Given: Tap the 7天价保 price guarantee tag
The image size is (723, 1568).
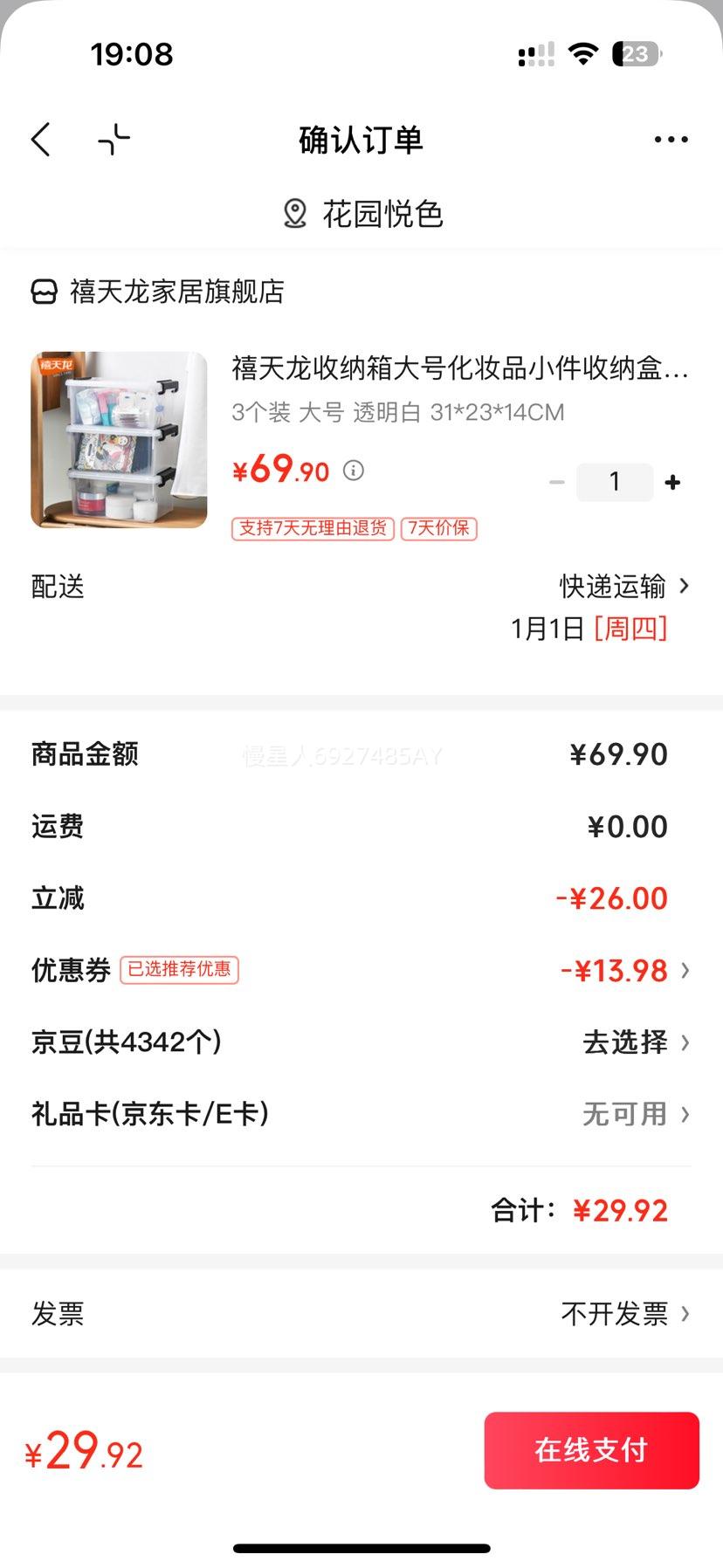Looking at the screenshot, I should pos(438,528).
